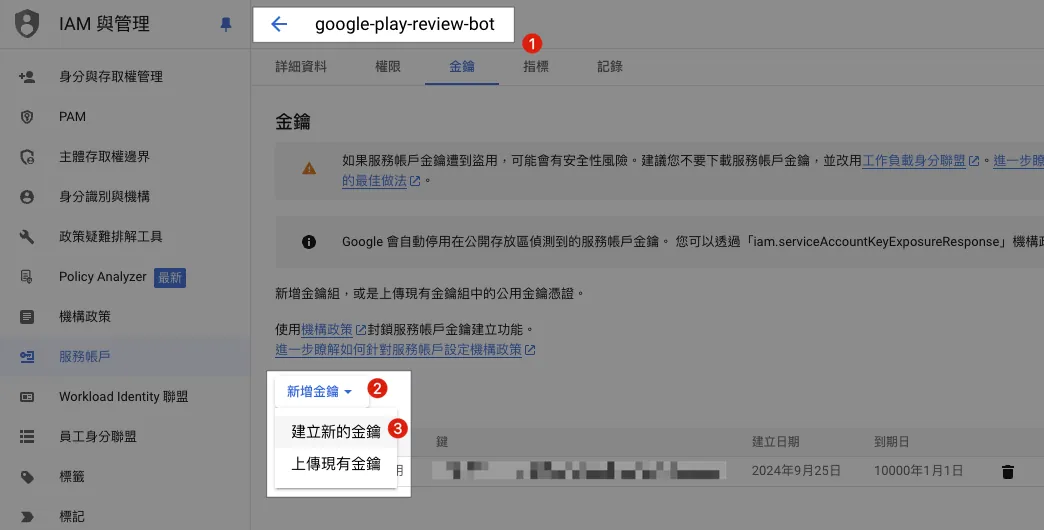Open 員工身分聯盟 in the sidebar
This screenshot has width=1044, height=530.
click(x=97, y=437)
